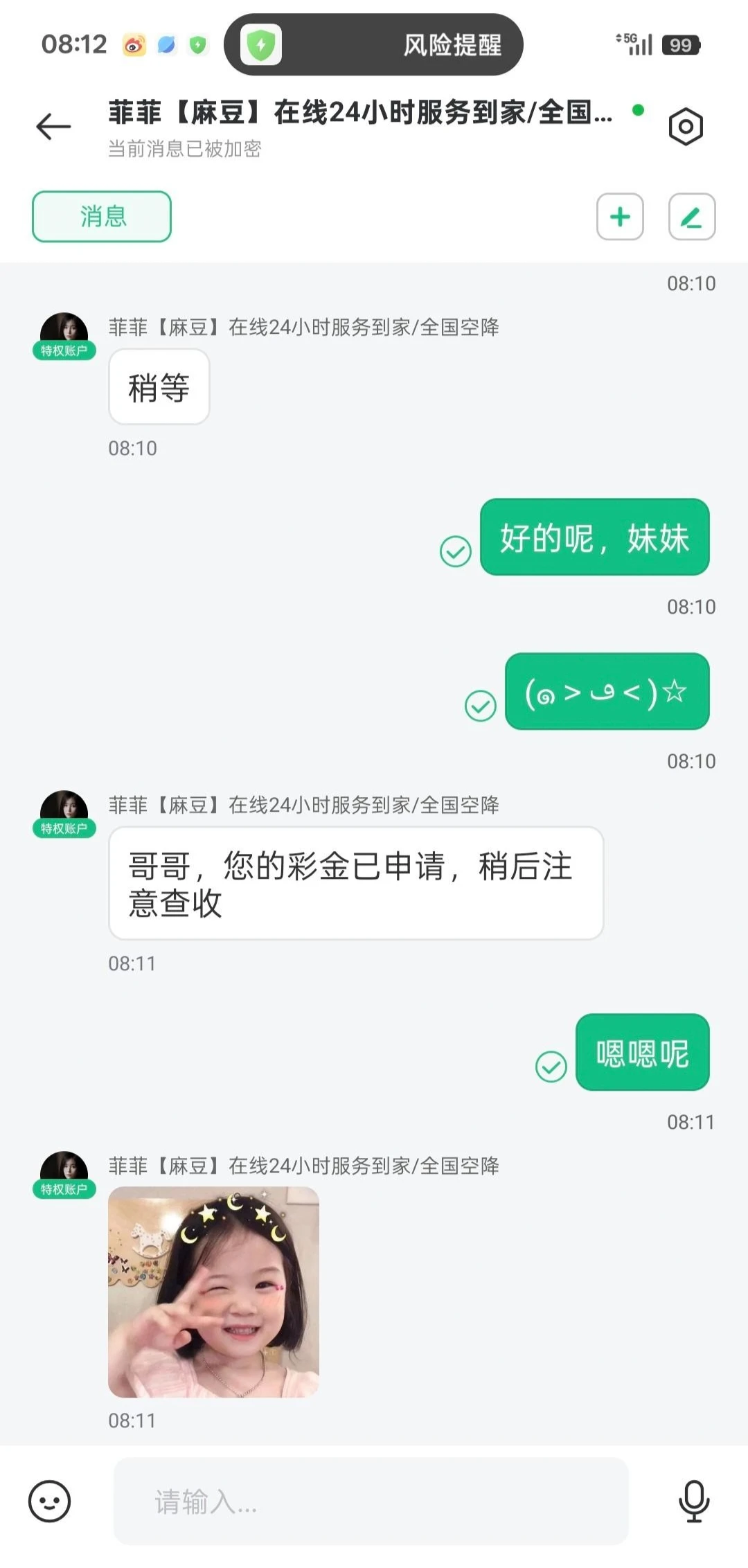Focus the 请输入 message field
748x1568 pixels.
pos(371,1501)
